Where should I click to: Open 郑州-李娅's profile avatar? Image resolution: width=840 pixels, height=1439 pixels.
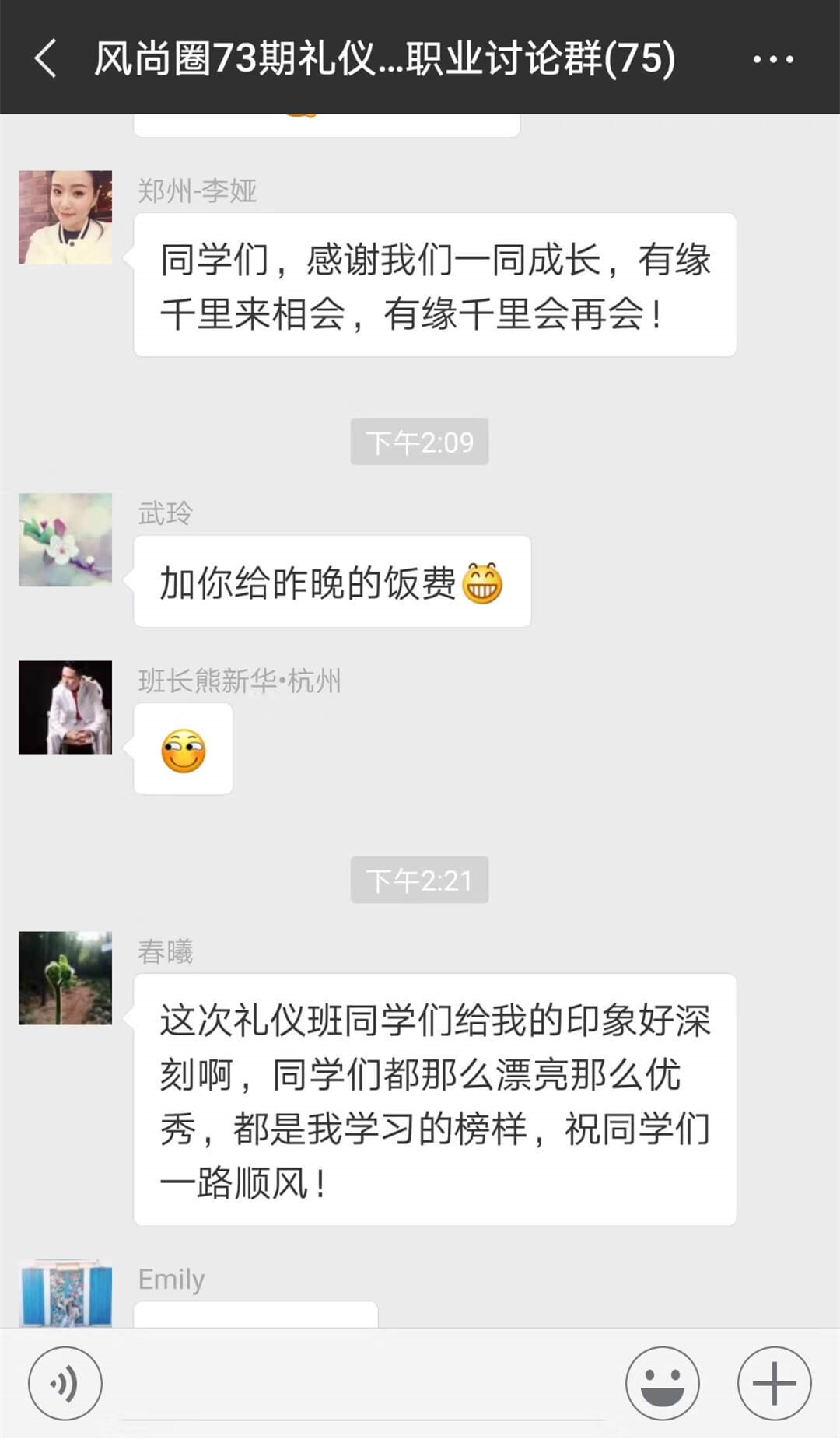(x=65, y=218)
